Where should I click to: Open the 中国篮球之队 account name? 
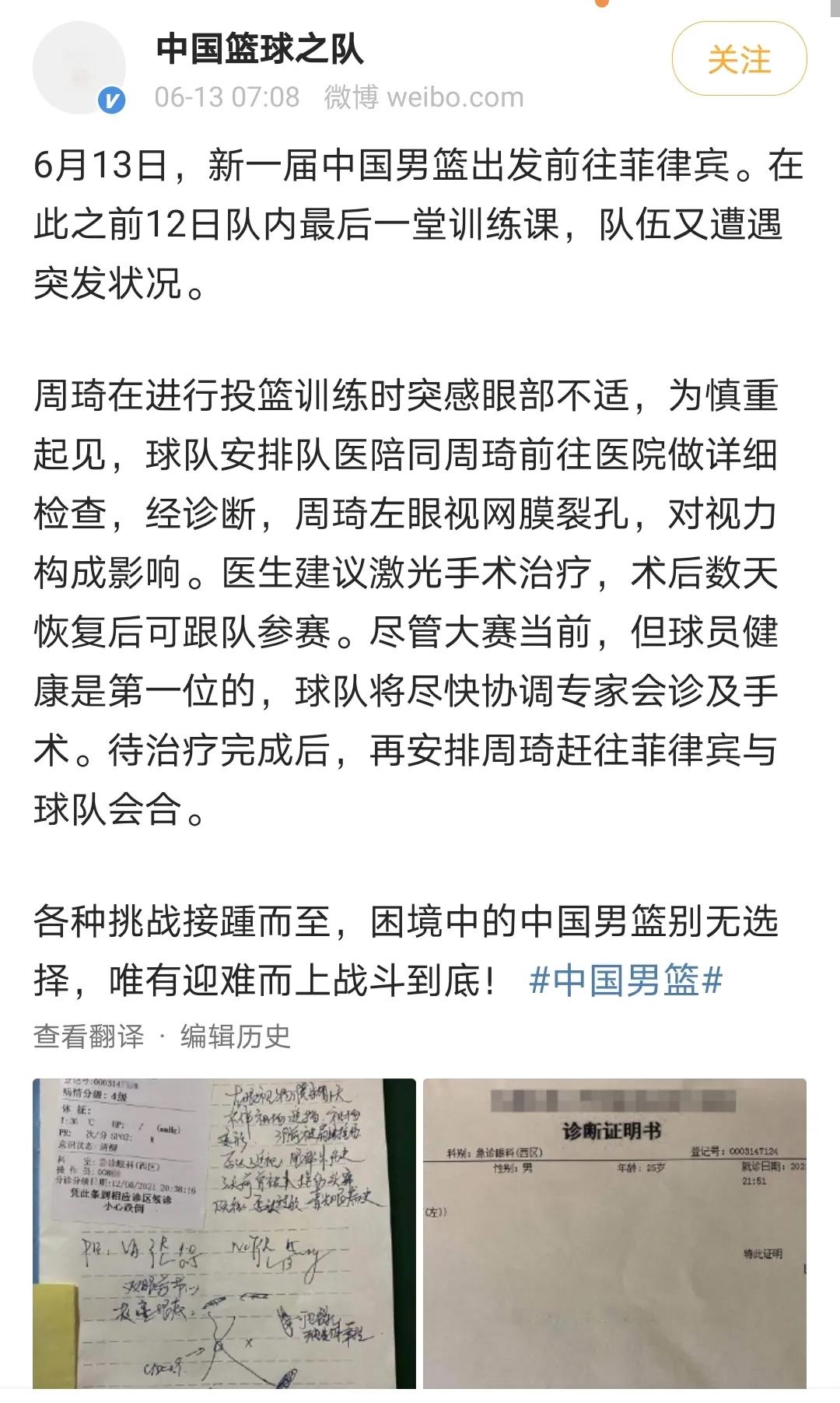[259, 49]
